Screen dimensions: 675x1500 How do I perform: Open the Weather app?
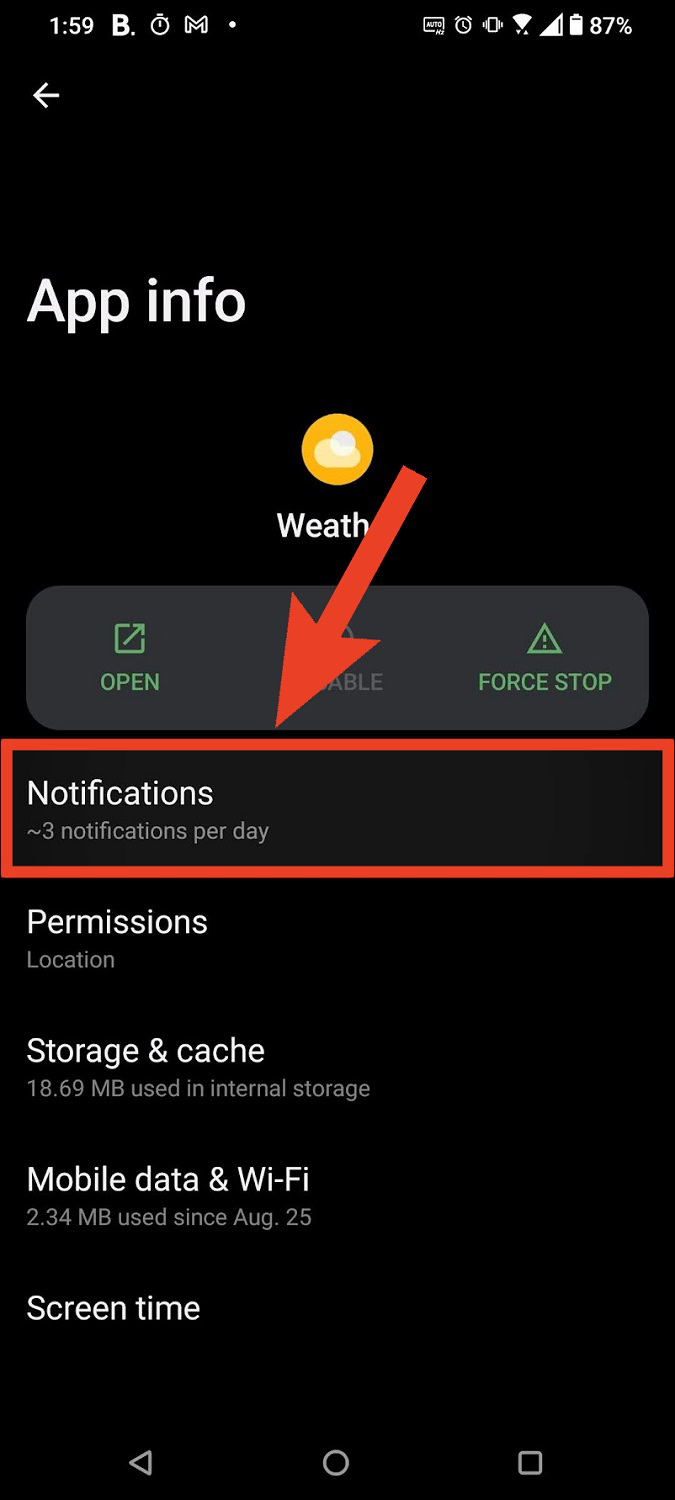click(130, 657)
